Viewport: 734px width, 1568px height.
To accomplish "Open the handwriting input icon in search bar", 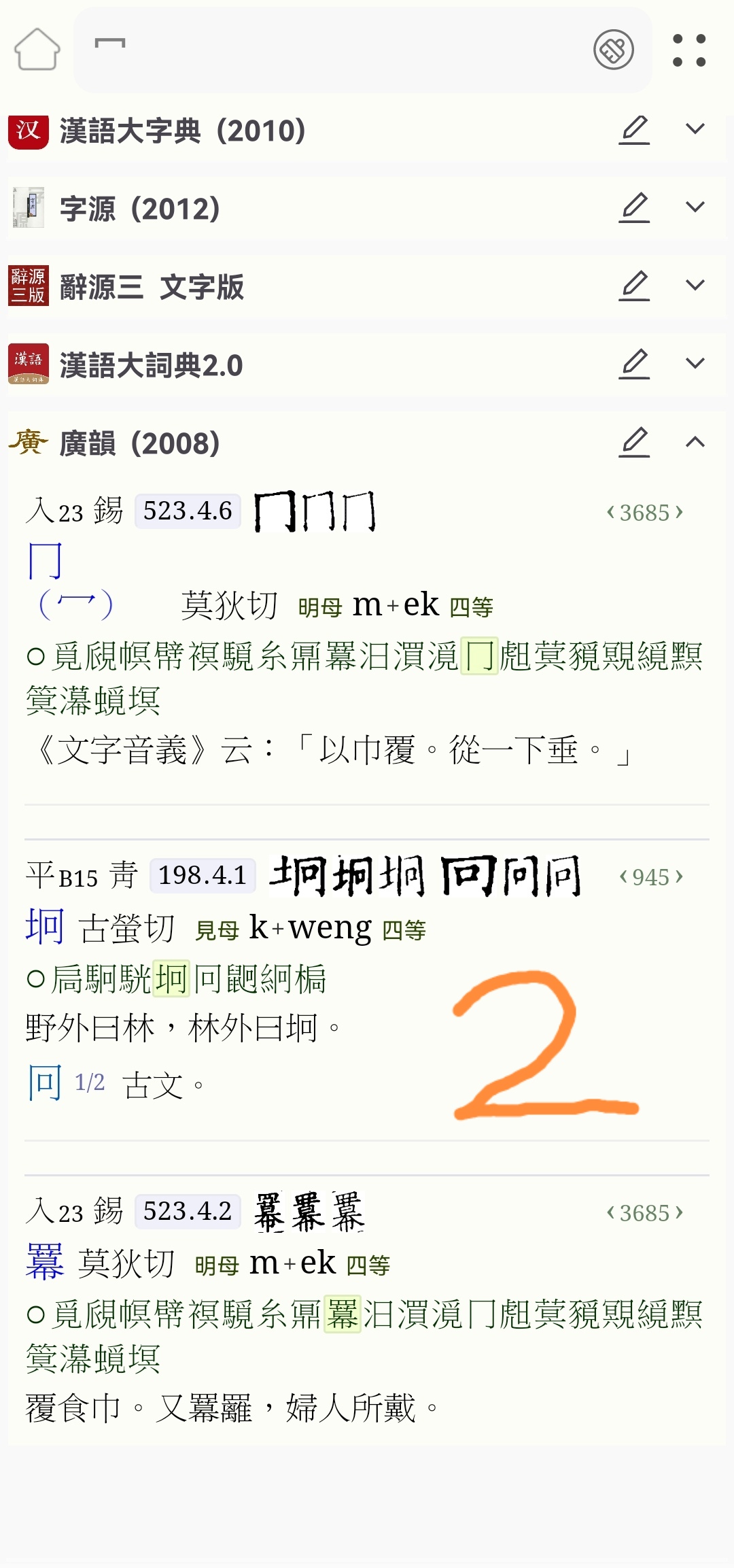I will [x=614, y=50].
